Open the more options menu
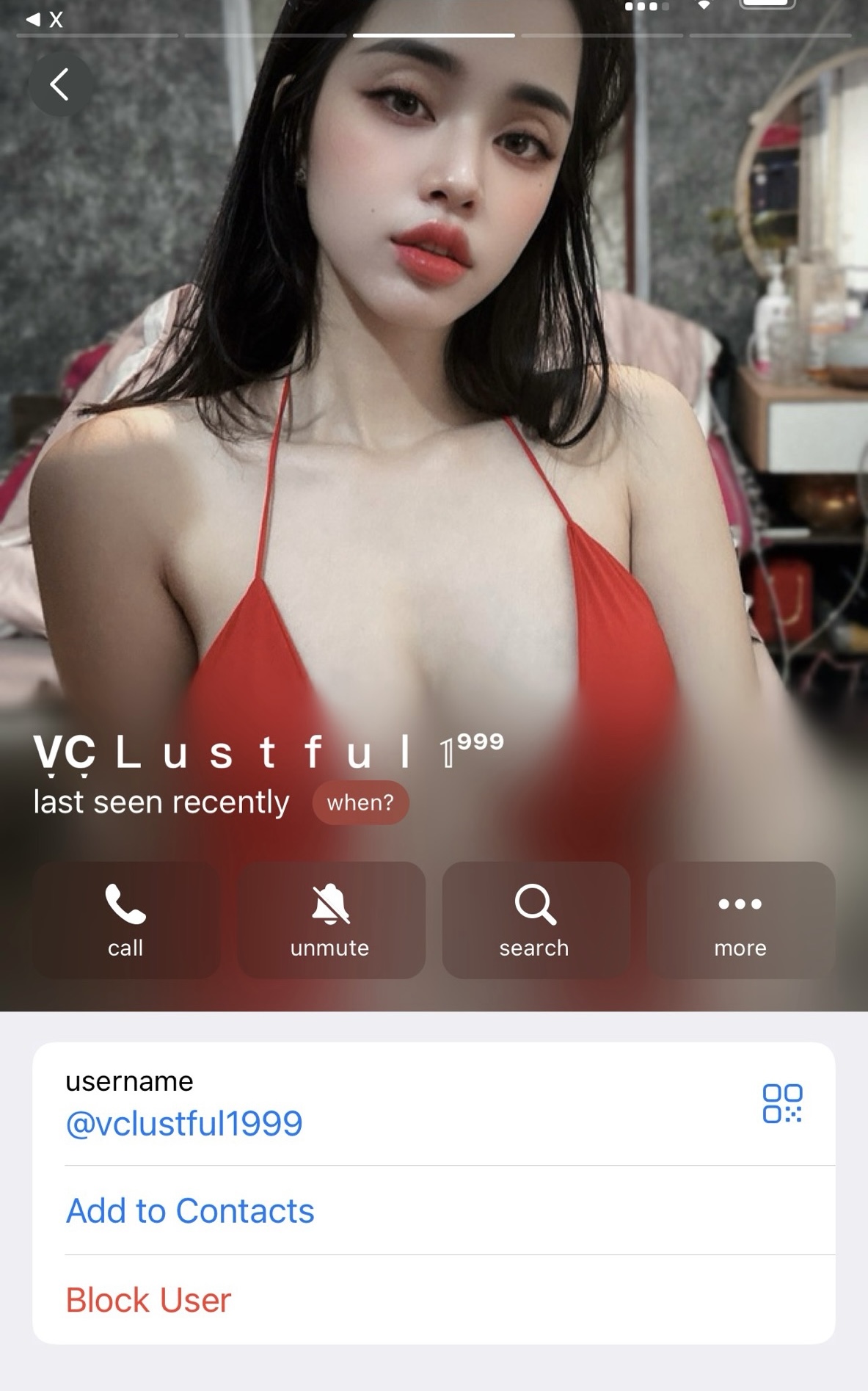The width and height of the screenshot is (868, 1391). (x=740, y=919)
